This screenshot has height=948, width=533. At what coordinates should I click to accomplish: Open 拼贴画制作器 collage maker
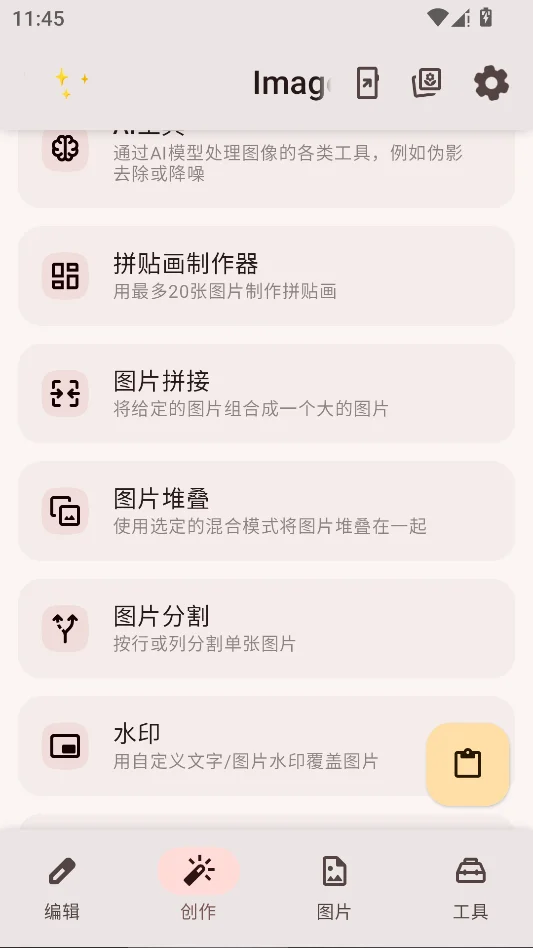(266, 276)
